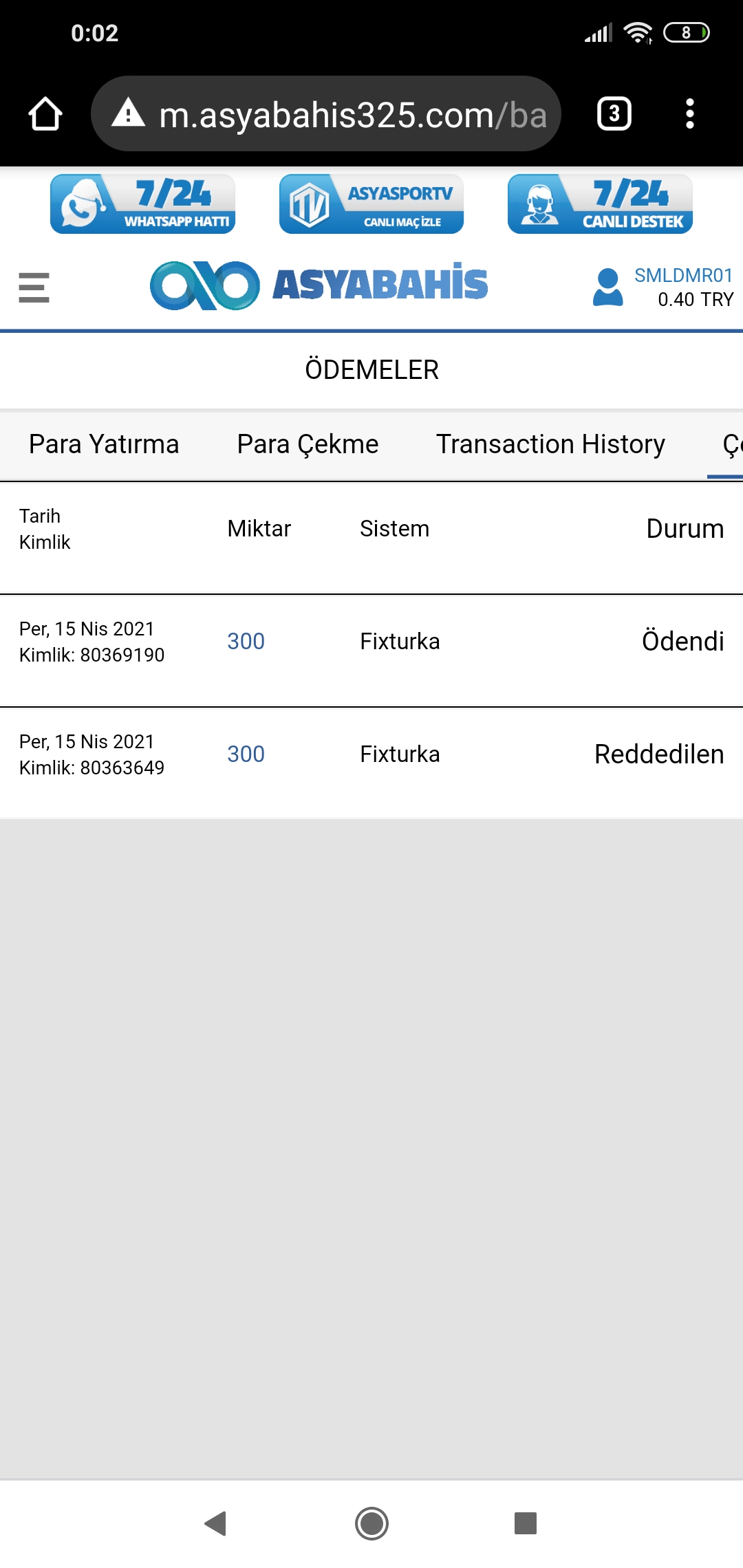Open the browser overflow menu

(691, 113)
